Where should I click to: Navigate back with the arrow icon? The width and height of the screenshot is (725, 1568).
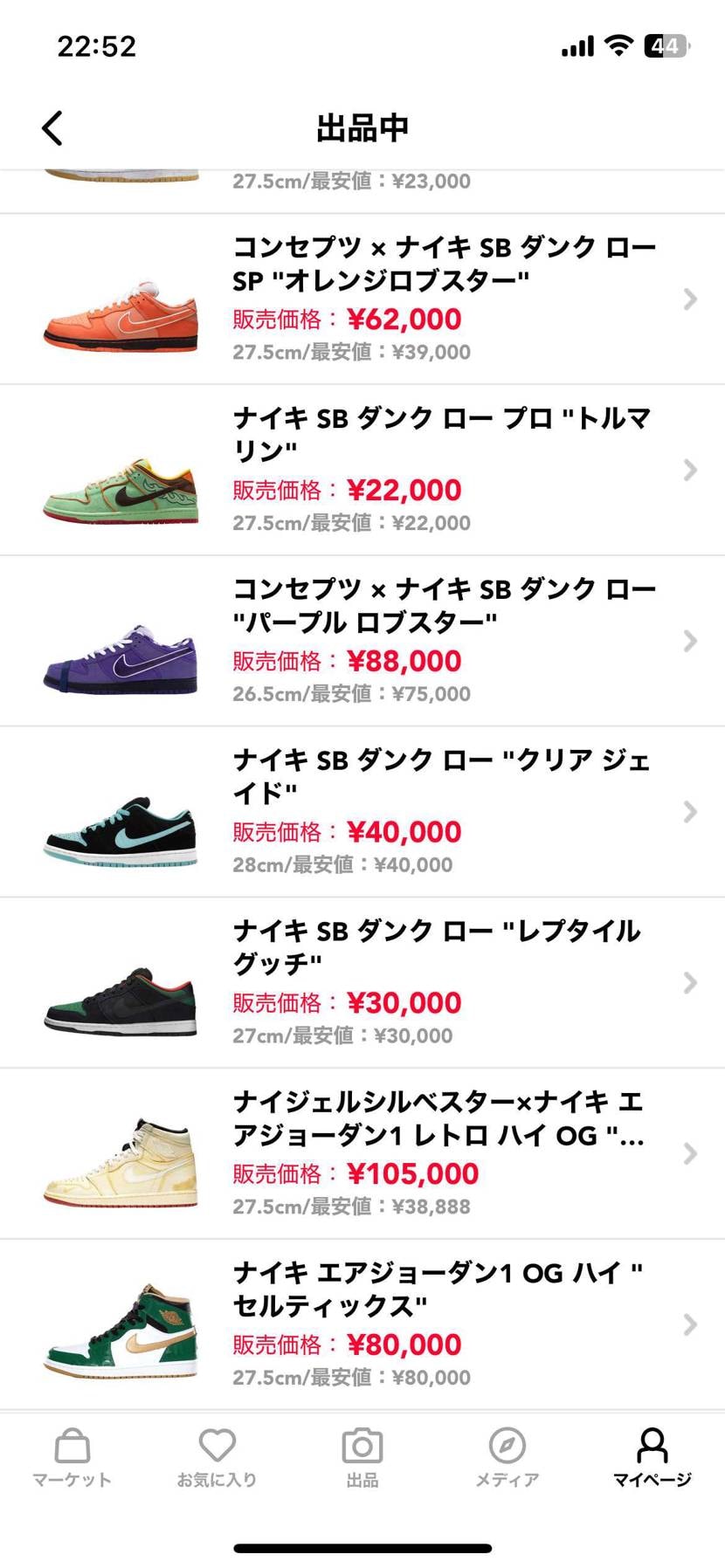[51, 127]
